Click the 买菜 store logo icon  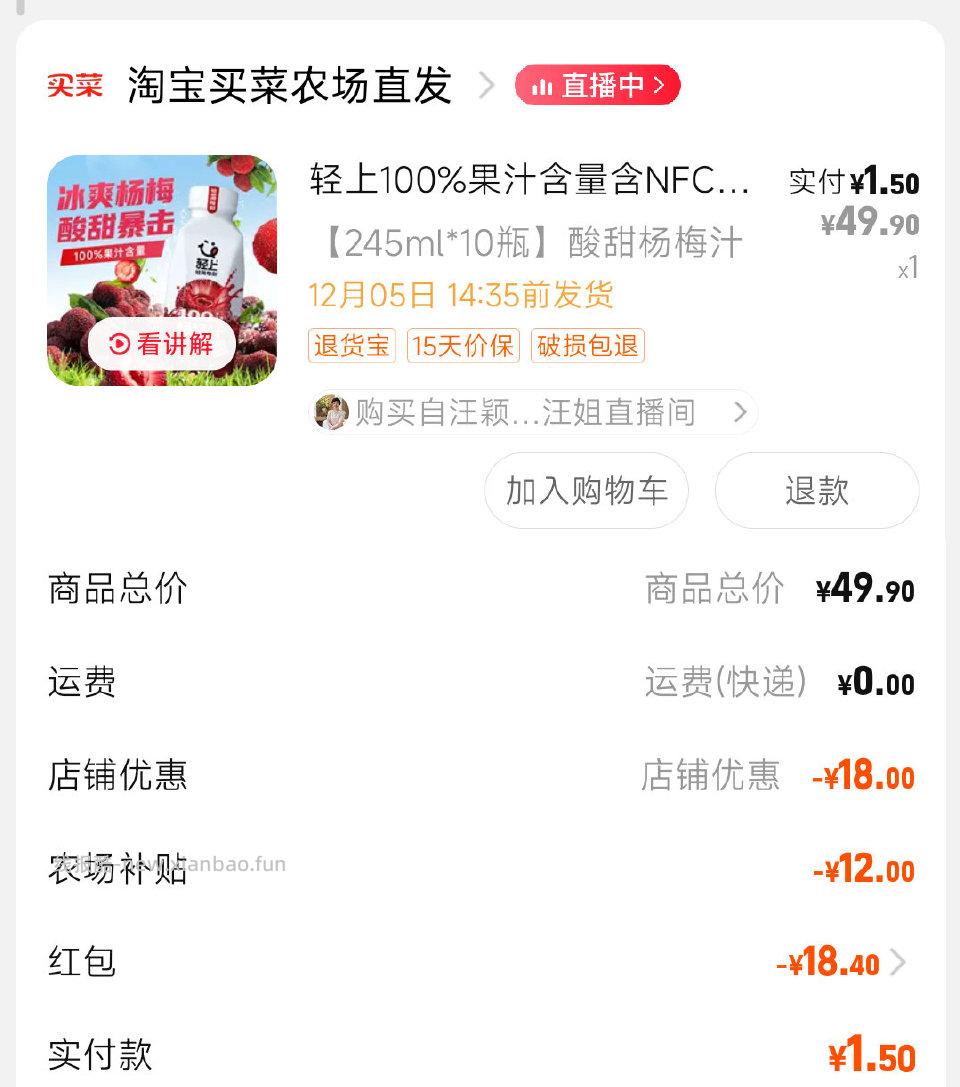[74, 86]
